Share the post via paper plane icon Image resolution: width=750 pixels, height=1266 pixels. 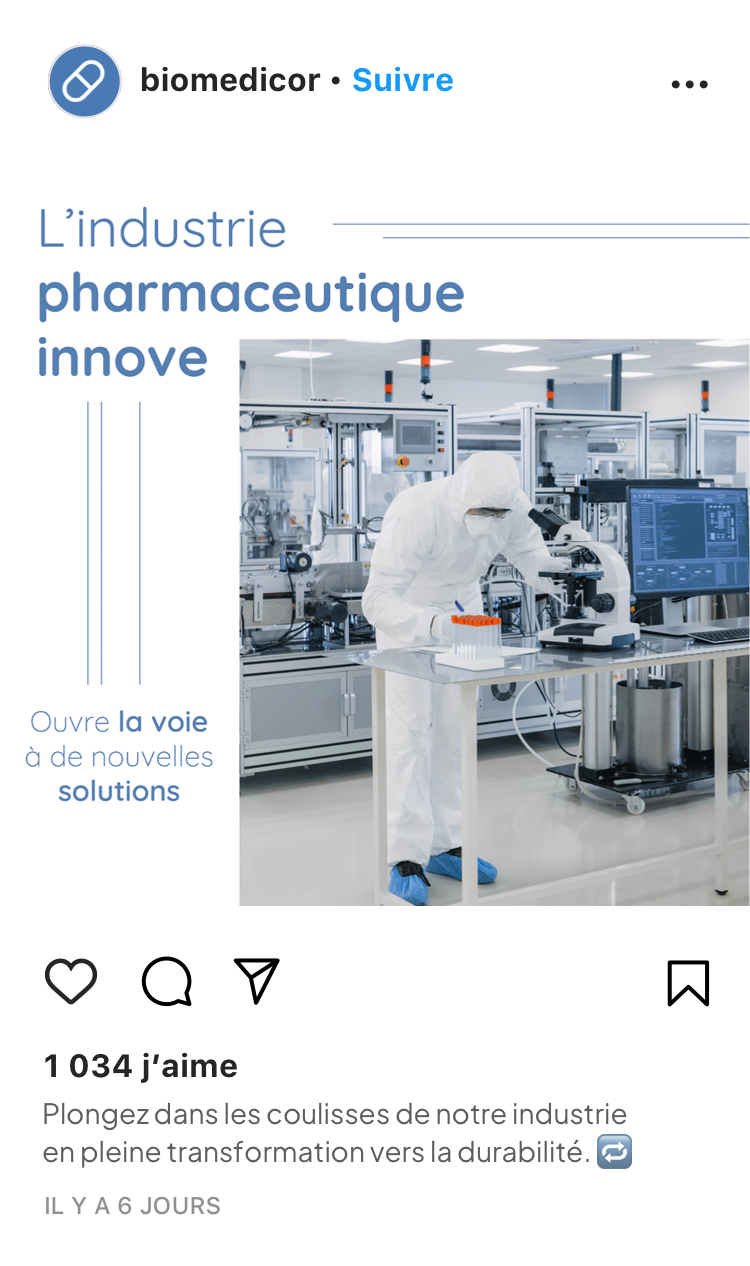(256, 980)
